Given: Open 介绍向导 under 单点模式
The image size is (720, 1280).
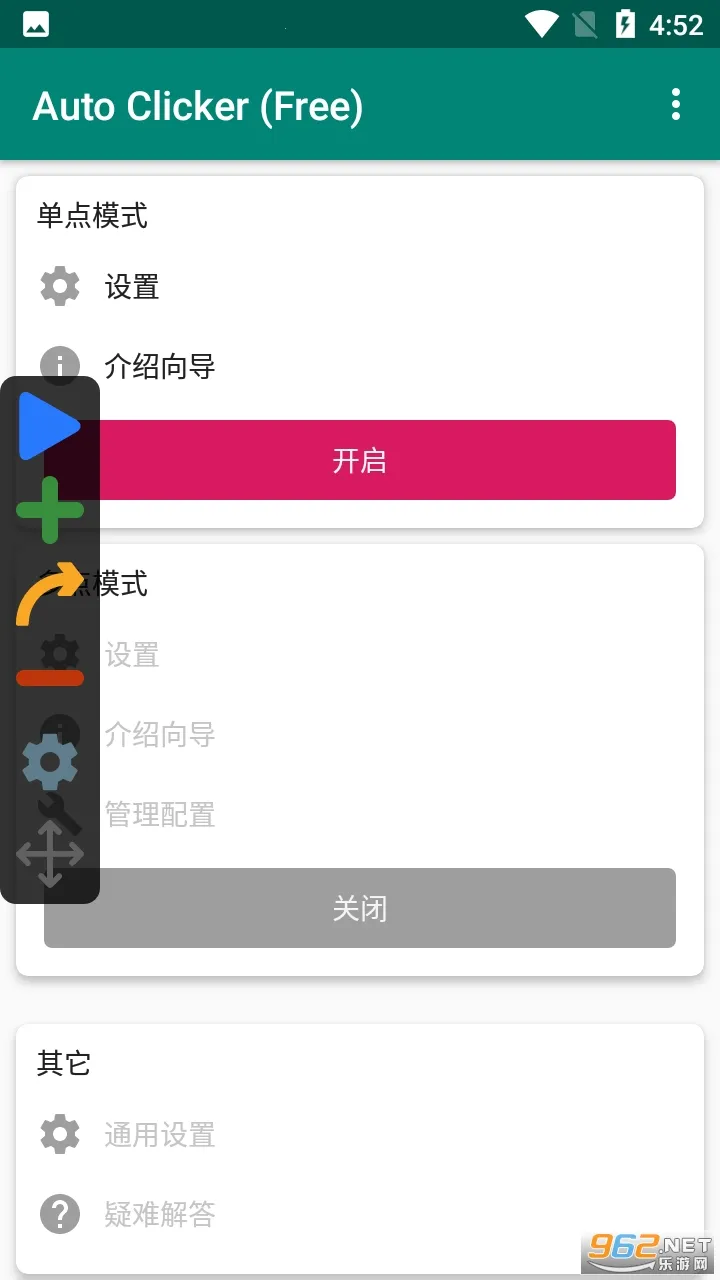Looking at the screenshot, I should (x=160, y=367).
